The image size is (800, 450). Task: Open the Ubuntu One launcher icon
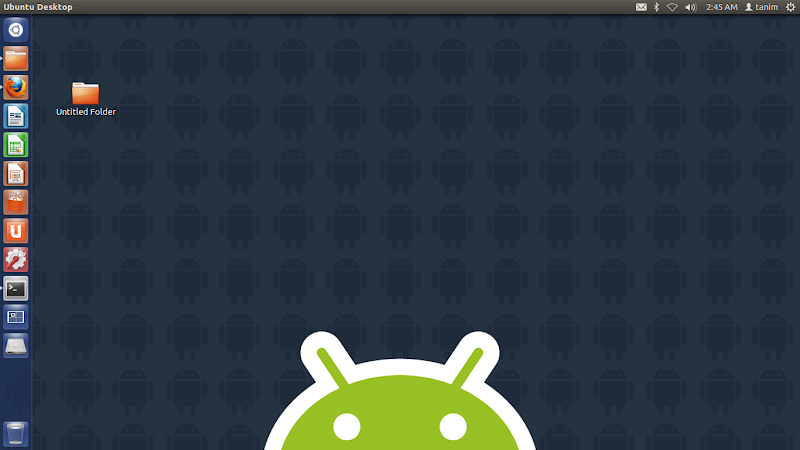pos(16,231)
